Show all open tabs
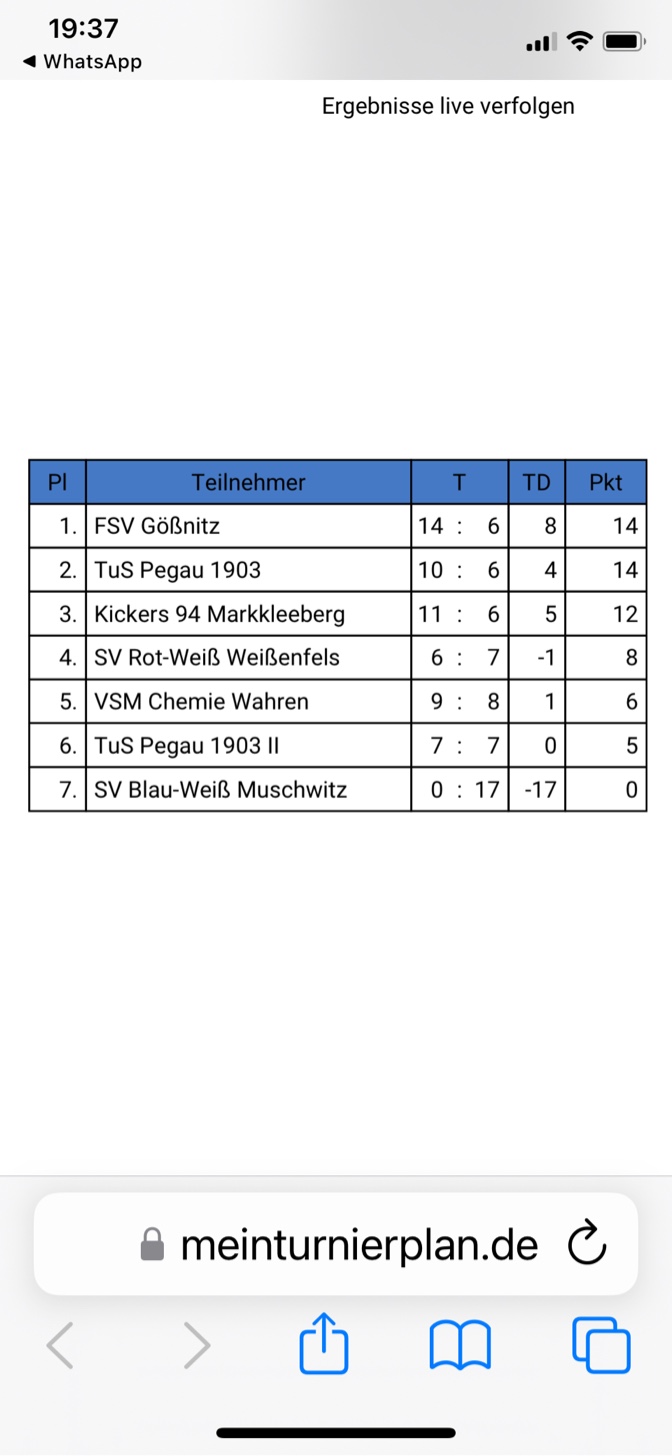This screenshot has height=1456, width=672. (601, 1345)
